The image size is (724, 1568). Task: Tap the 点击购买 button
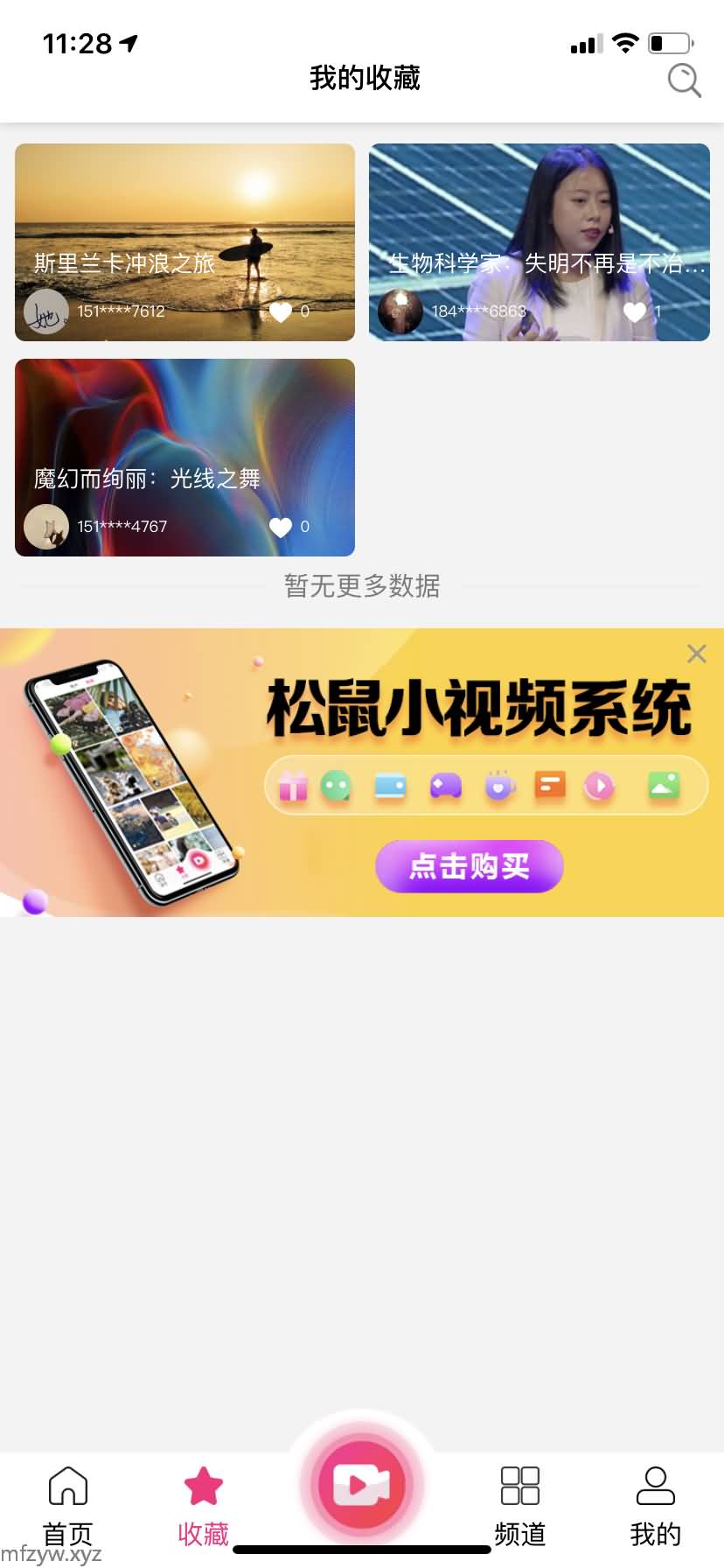(x=470, y=866)
